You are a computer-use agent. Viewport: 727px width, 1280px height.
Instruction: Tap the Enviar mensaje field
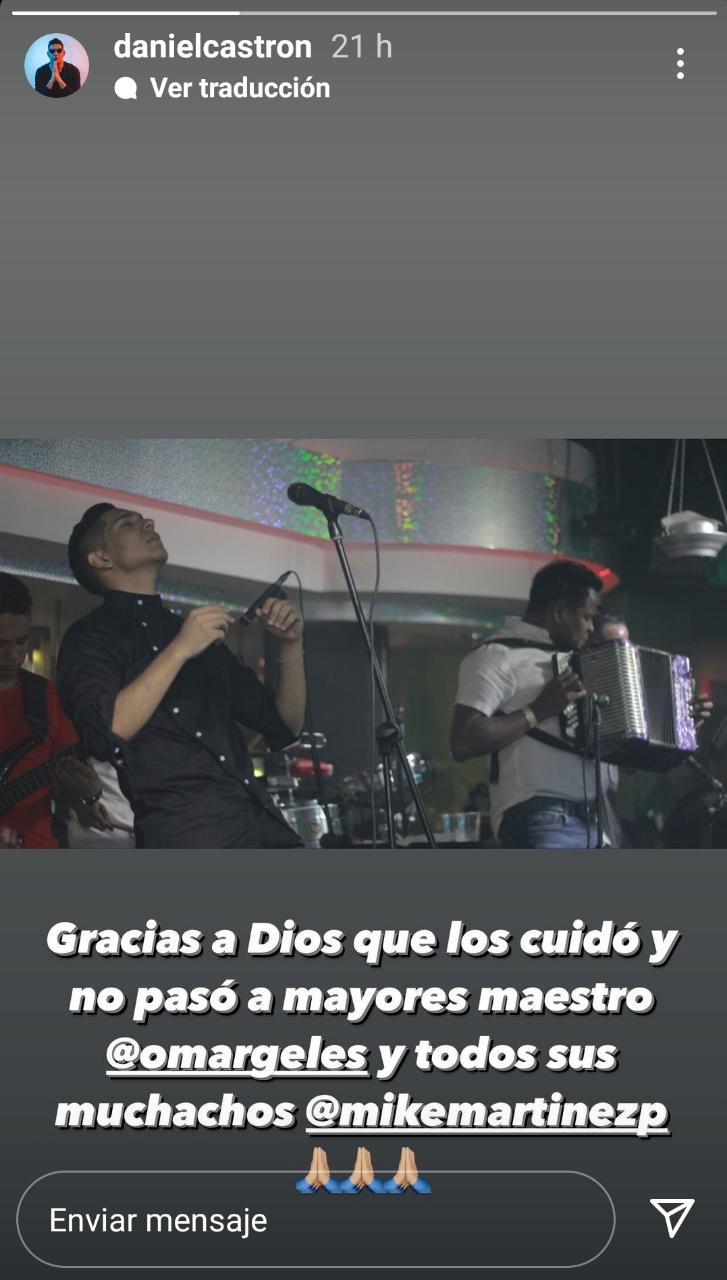click(315, 1220)
